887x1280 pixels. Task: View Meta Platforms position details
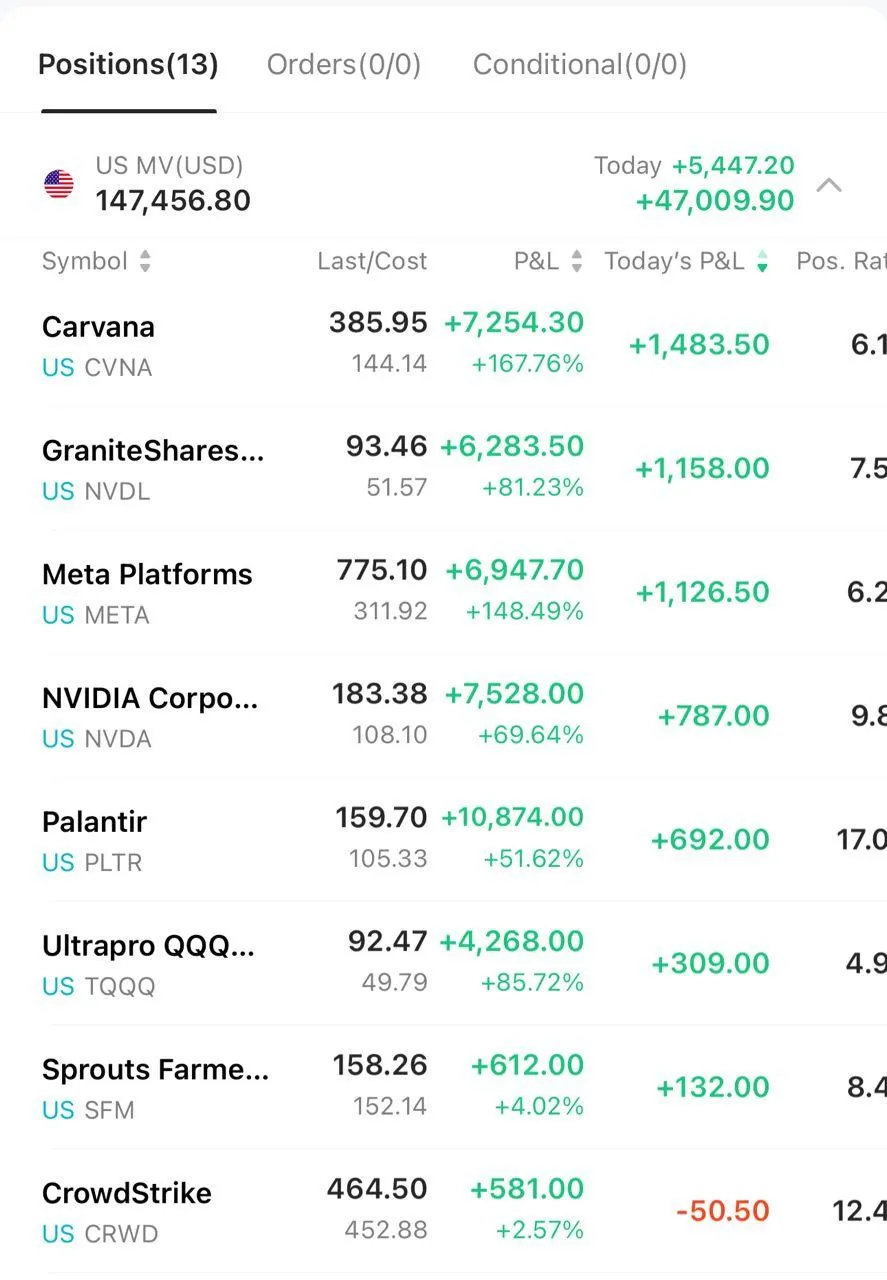coord(147,593)
